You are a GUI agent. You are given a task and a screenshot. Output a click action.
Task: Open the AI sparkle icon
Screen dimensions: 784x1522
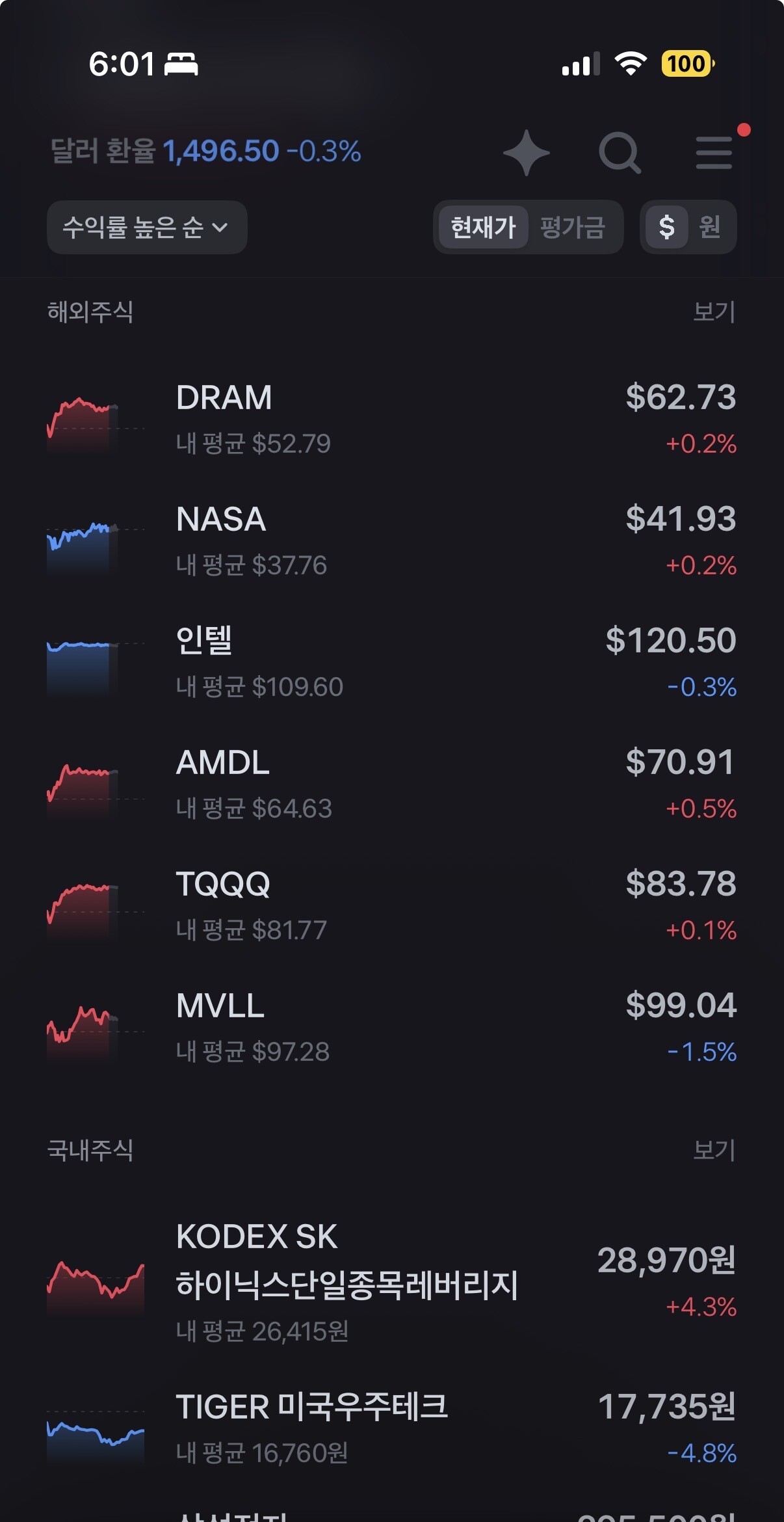click(527, 153)
